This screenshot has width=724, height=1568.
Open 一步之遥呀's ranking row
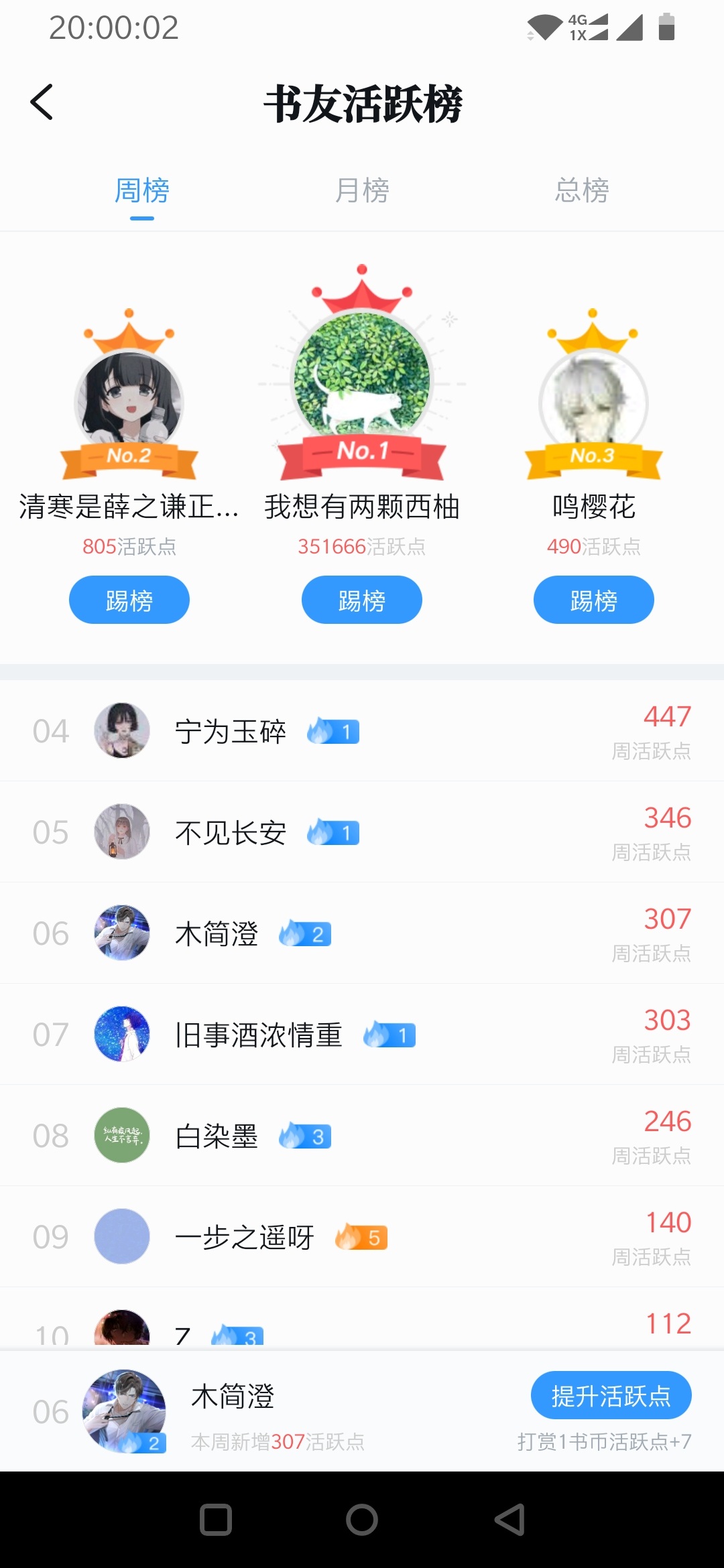point(362,1237)
